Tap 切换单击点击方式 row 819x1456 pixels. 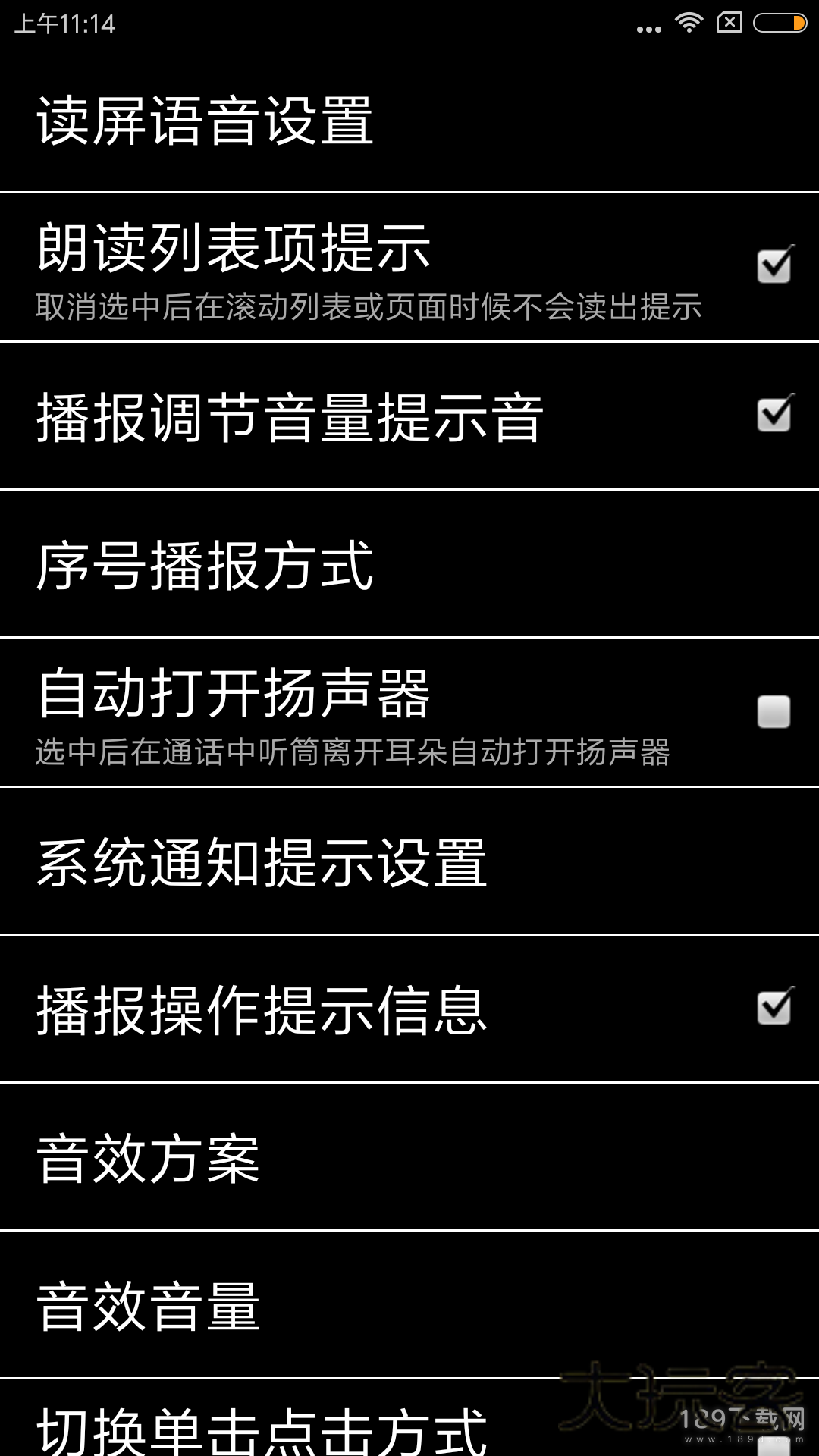[x=262, y=1429]
